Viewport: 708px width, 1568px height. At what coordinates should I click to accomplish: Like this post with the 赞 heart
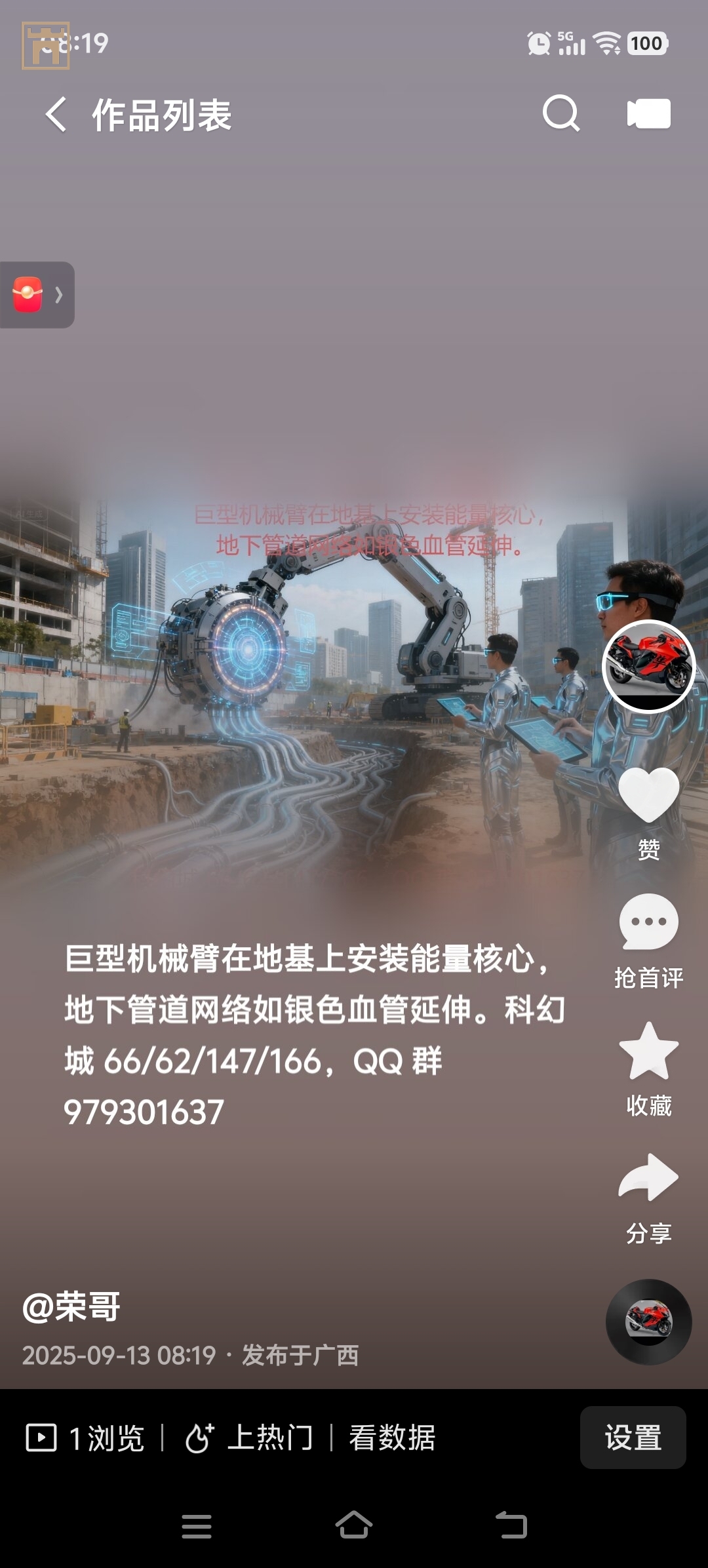click(x=648, y=794)
